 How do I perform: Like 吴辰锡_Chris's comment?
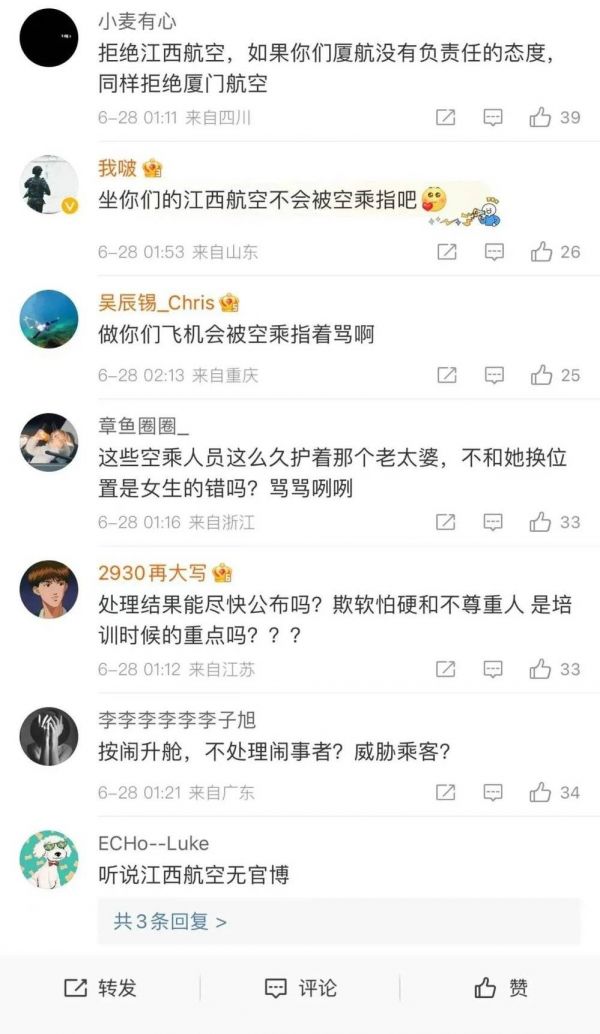tap(542, 375)
